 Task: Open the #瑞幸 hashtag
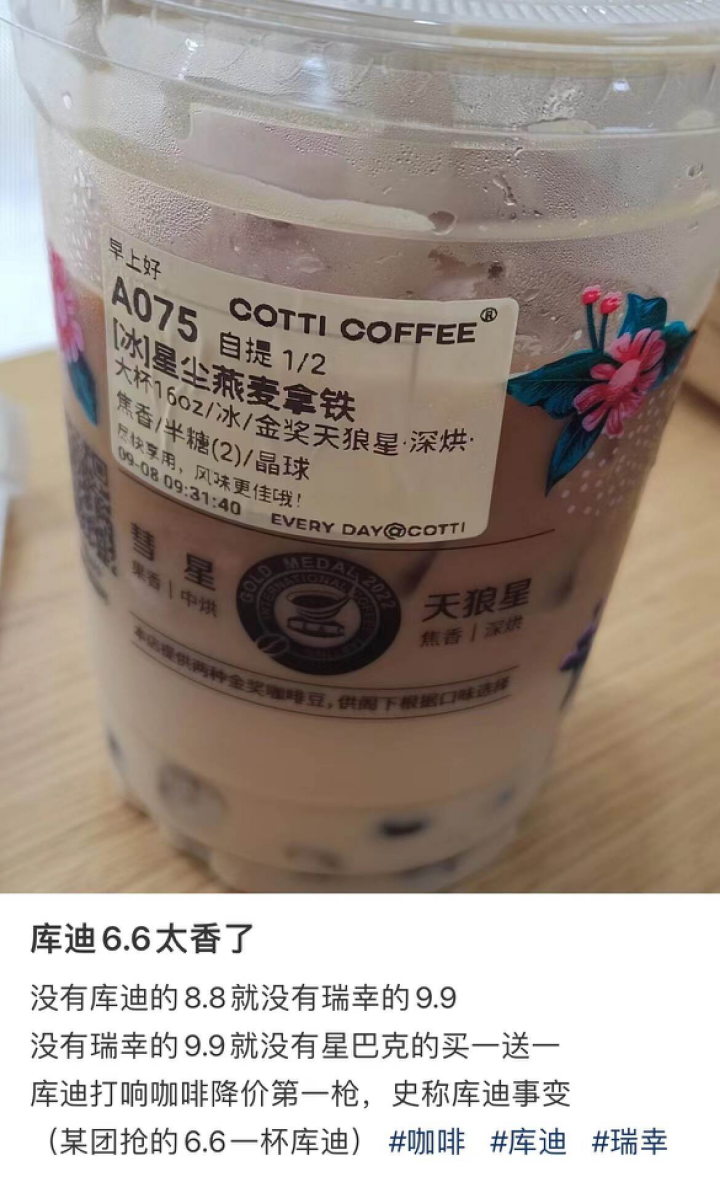pyautogui.click(x=629, y=1141)
